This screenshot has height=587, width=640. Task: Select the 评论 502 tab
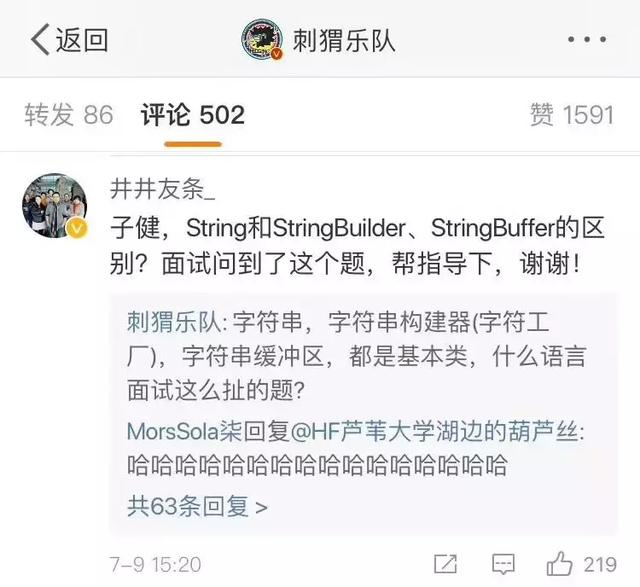click(x=192, y=115)
